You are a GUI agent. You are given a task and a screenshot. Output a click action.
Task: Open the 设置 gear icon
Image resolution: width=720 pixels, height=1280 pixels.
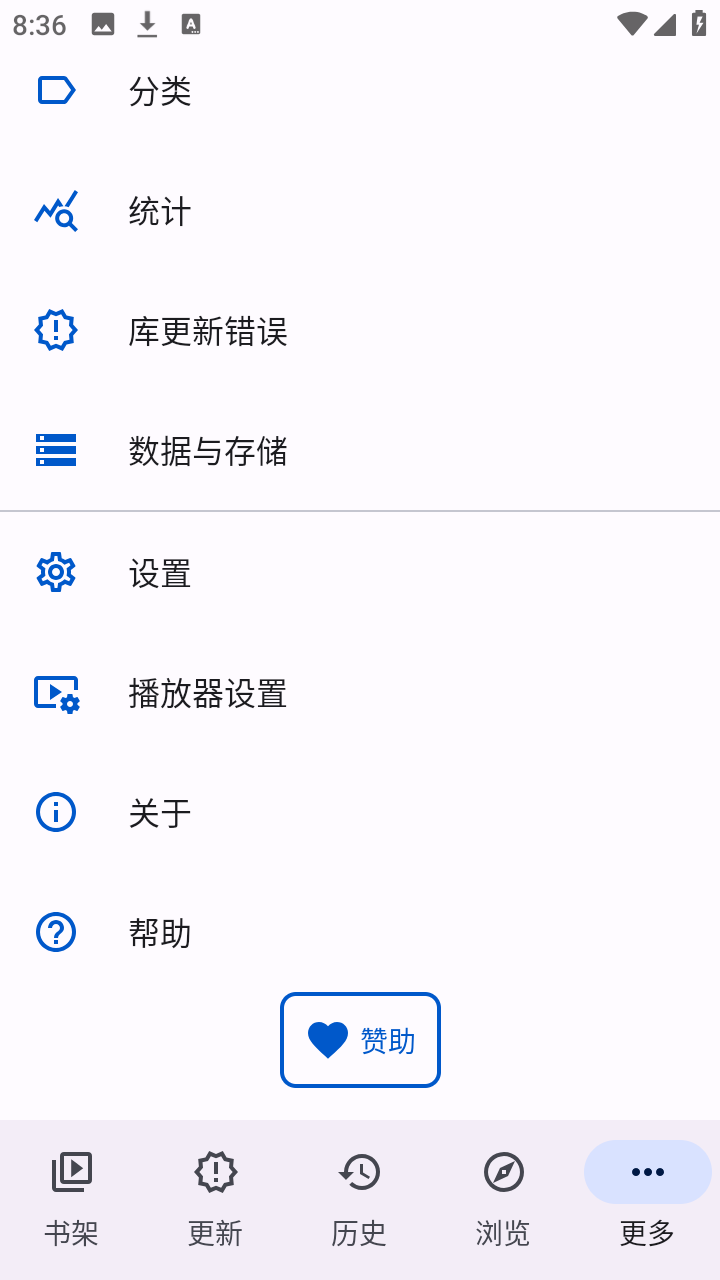coord(55,572)
